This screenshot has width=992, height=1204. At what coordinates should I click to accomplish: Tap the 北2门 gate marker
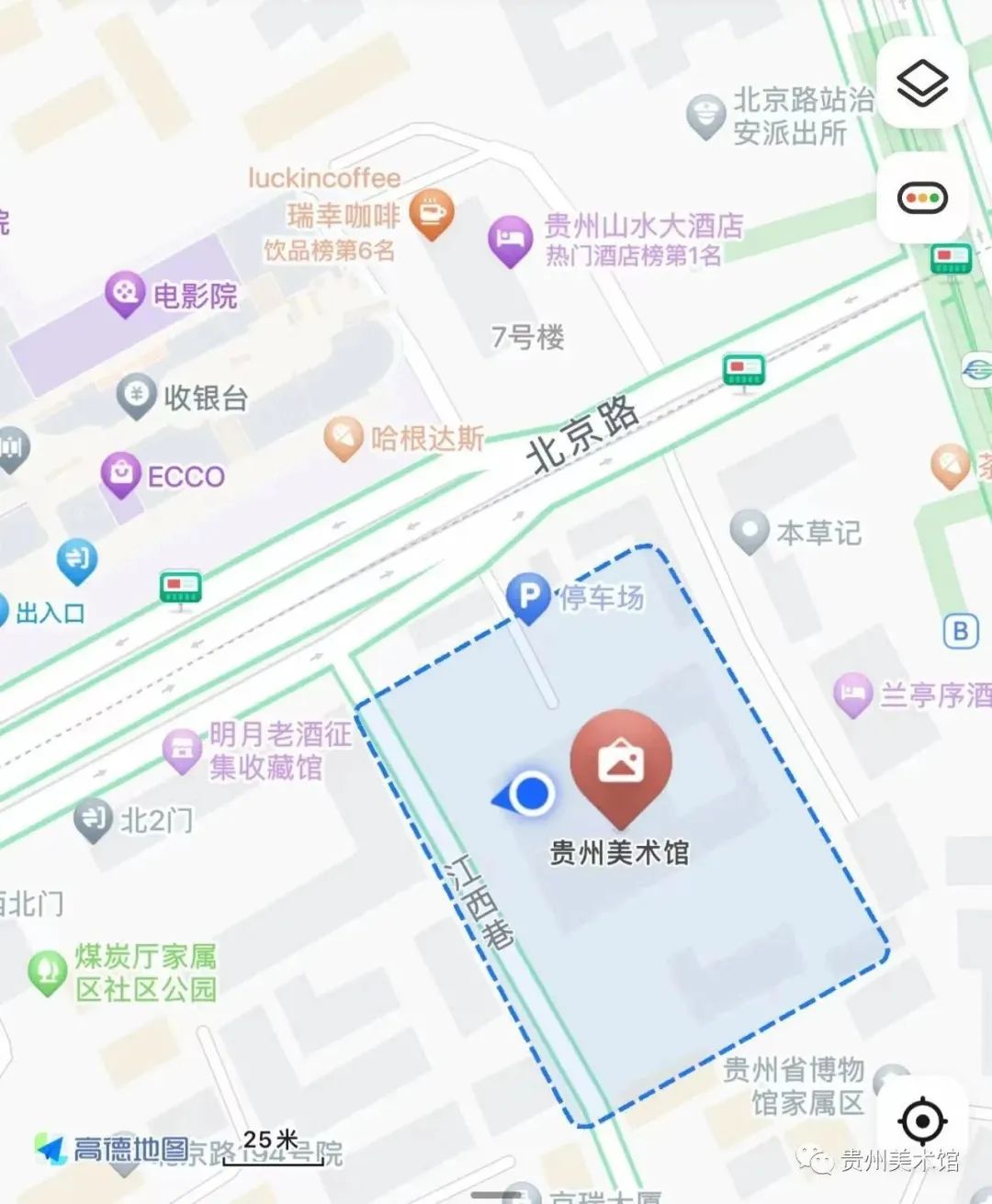93,819
